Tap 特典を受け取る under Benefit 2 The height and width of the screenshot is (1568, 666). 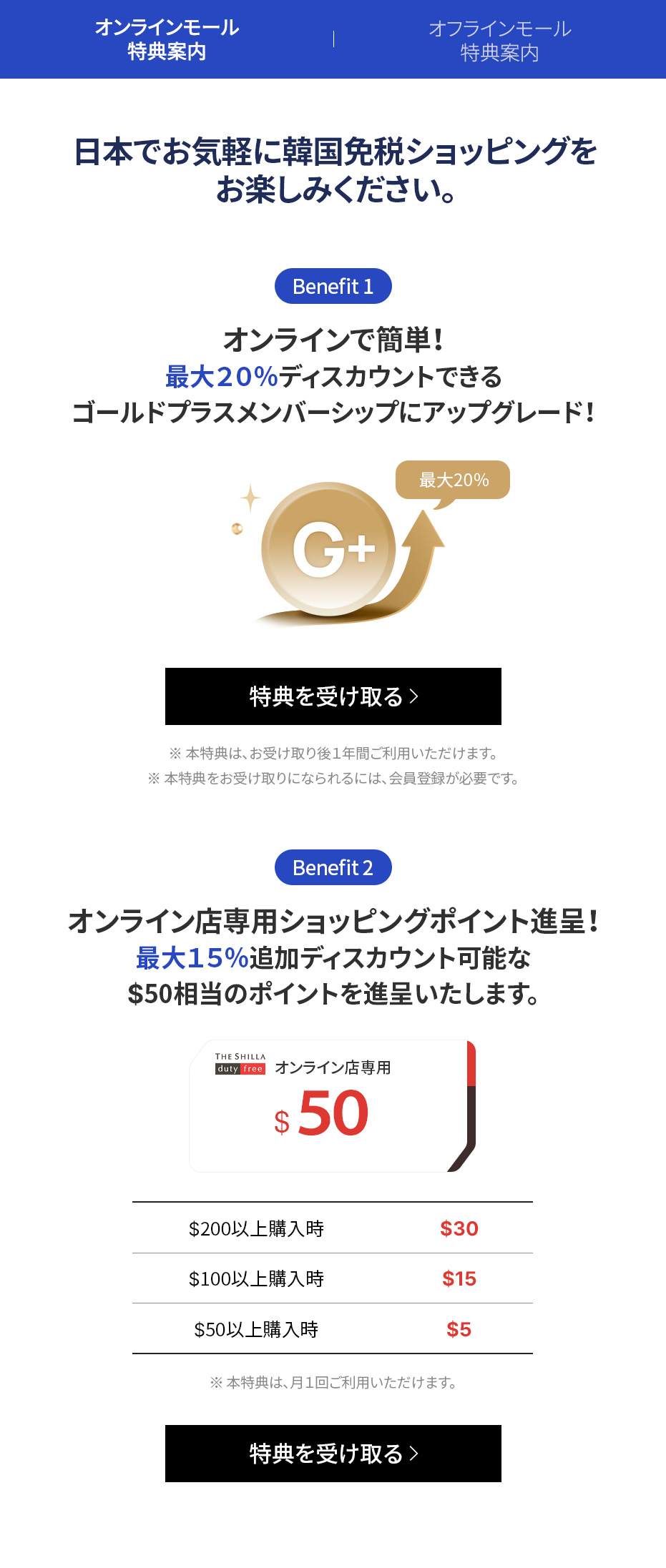(333, 1453)
